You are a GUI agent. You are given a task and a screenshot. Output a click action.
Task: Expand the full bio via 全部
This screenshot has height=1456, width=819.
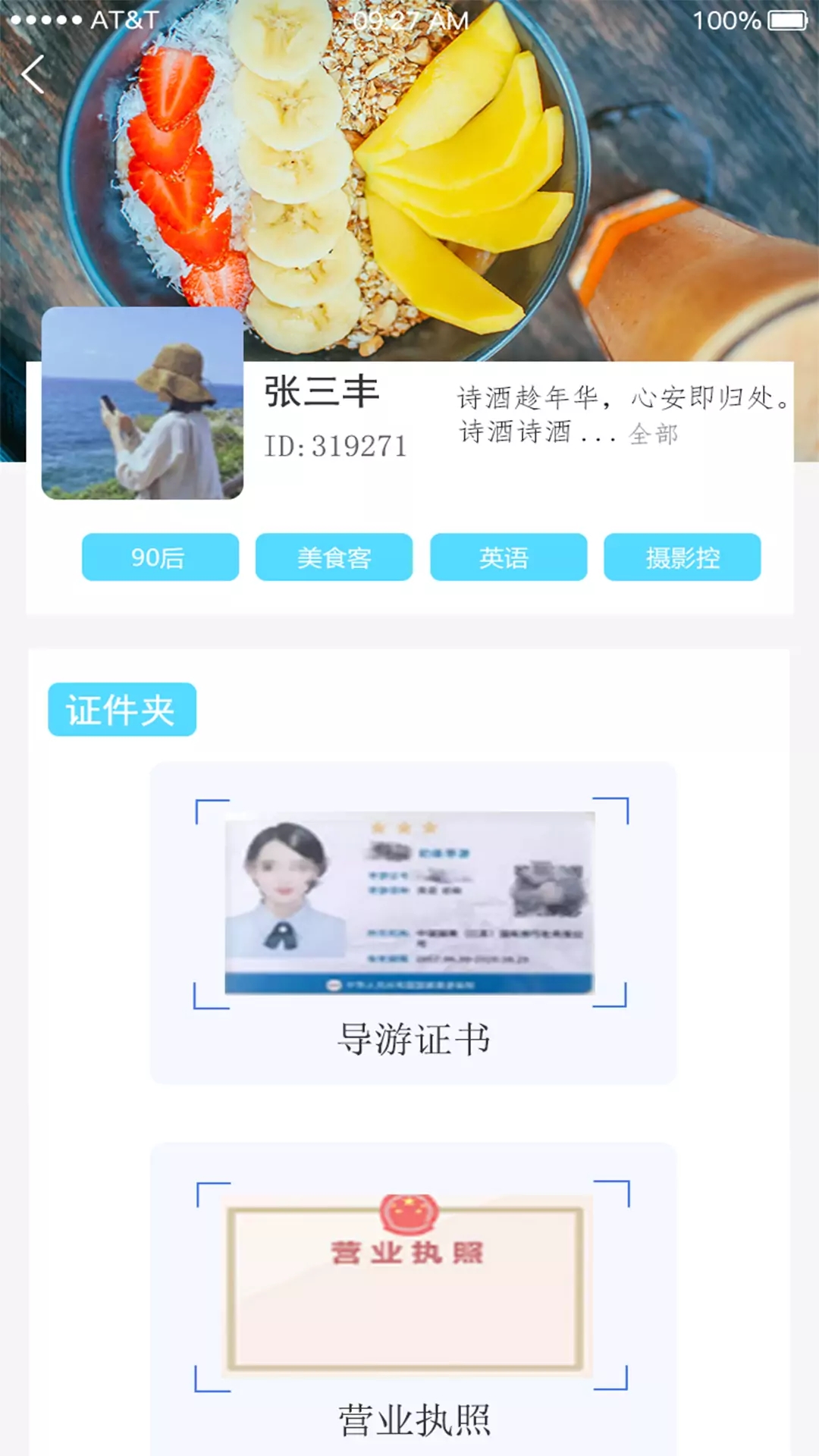[654, 435]
